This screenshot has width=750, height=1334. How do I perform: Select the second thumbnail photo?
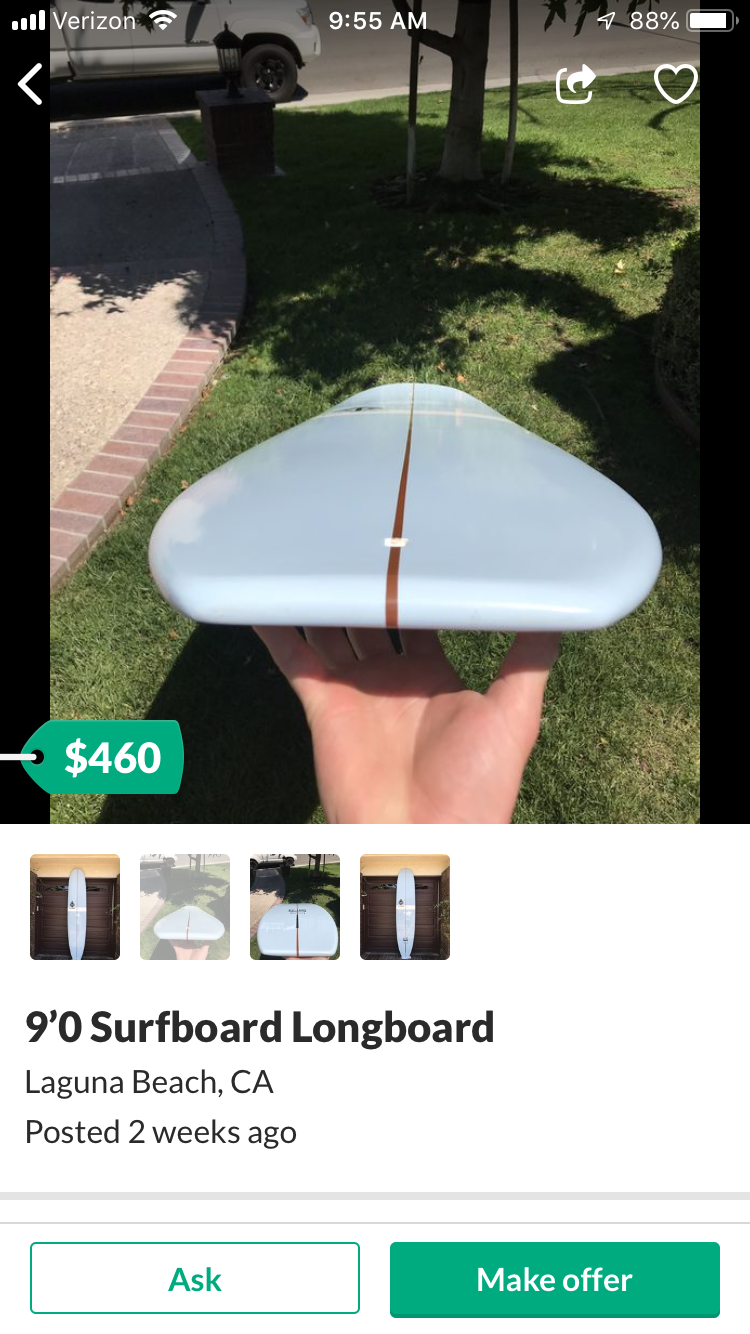(x=185, y=907)
